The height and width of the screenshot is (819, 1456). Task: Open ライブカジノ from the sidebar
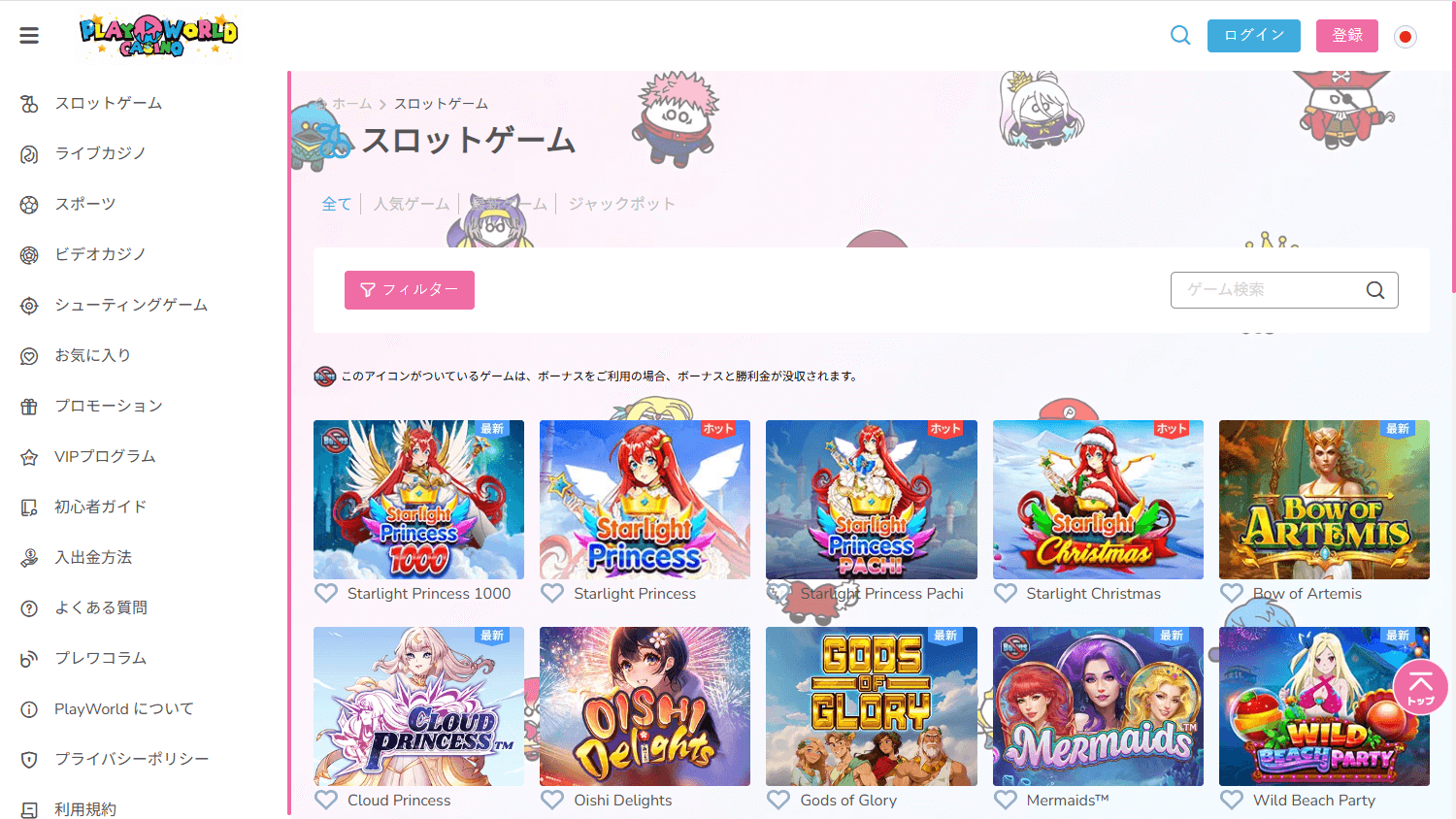tap(99, 153)
